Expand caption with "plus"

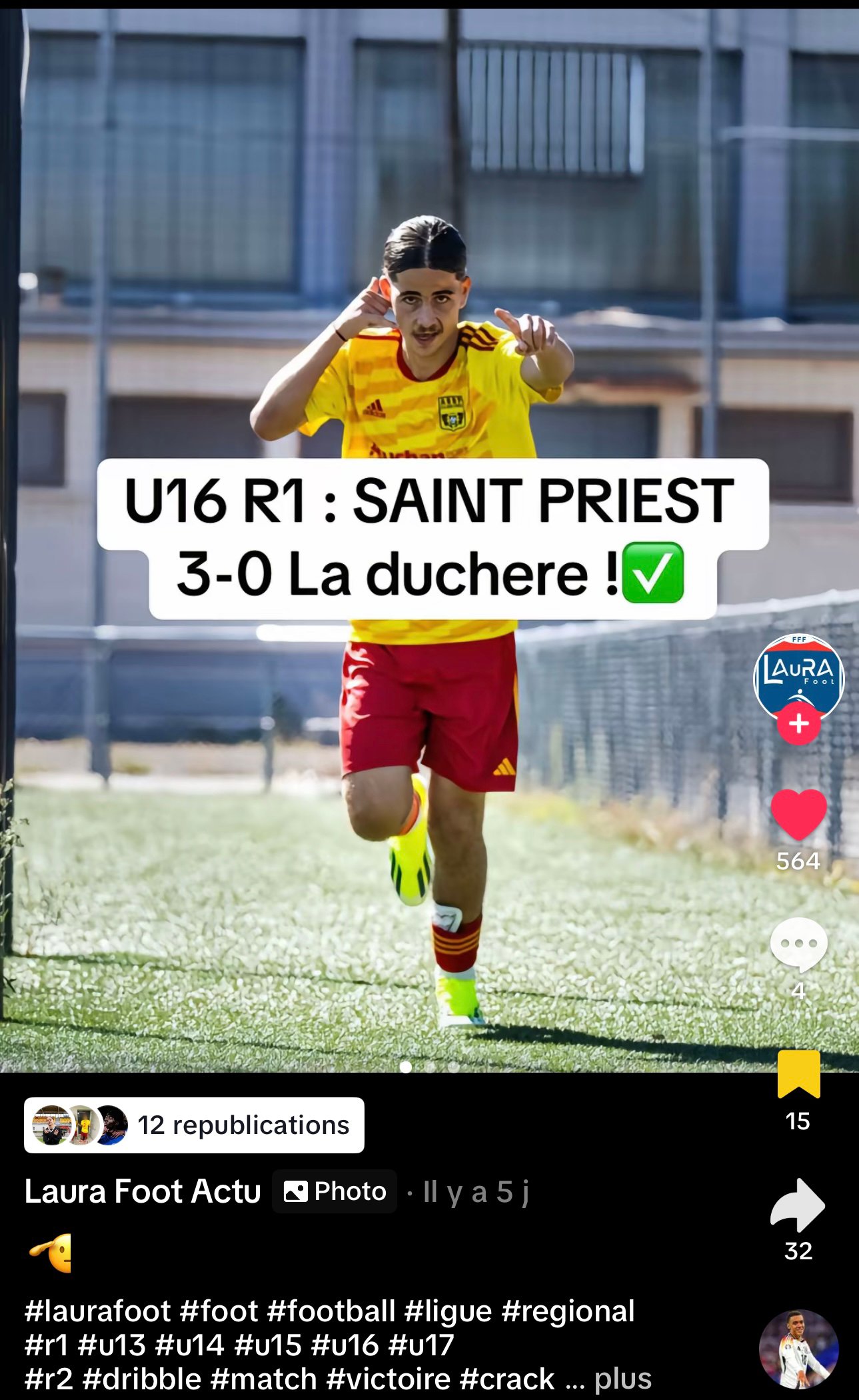tap(622, 1379)
